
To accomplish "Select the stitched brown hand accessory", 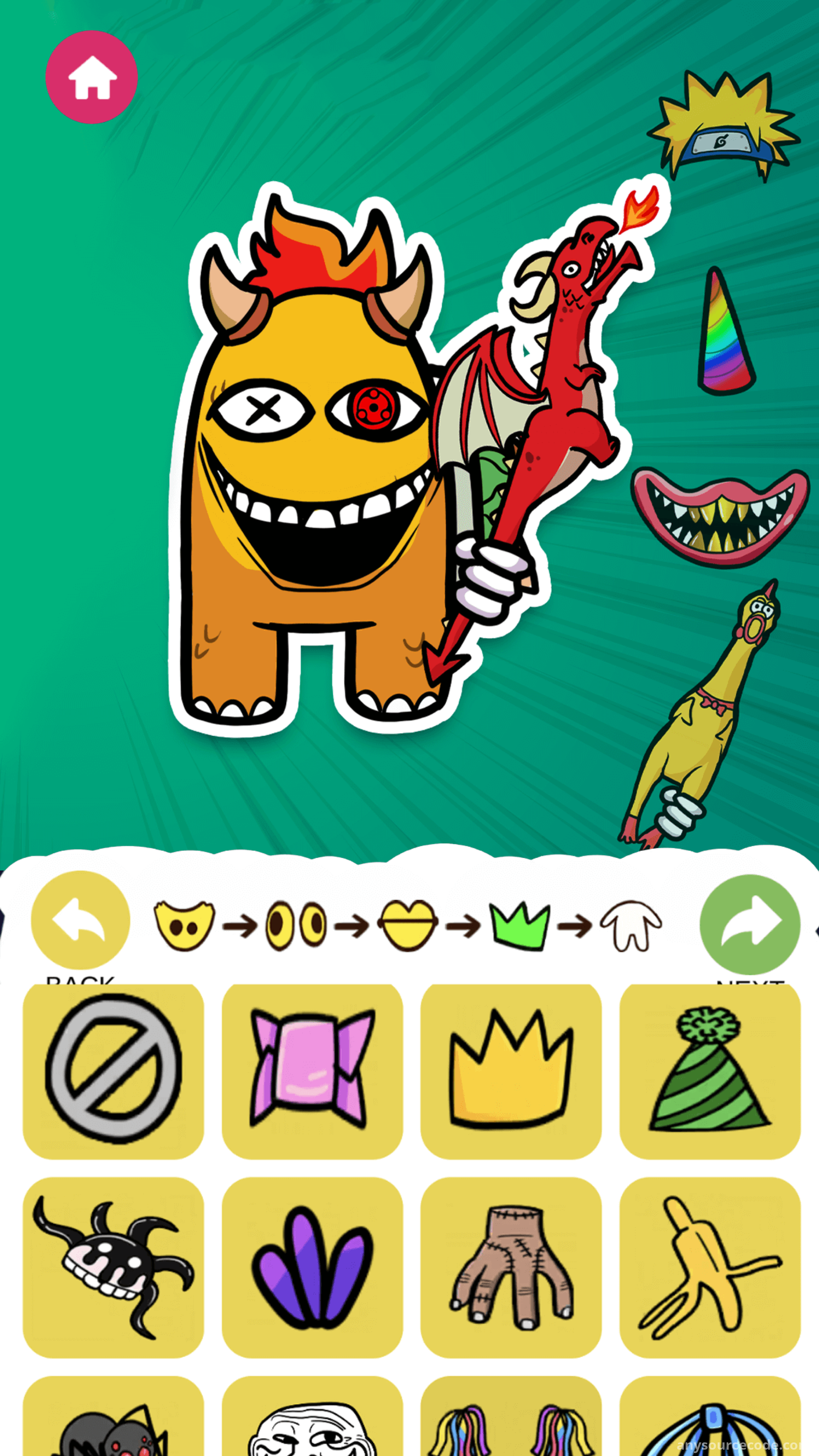I will (x=511, y=1267).
